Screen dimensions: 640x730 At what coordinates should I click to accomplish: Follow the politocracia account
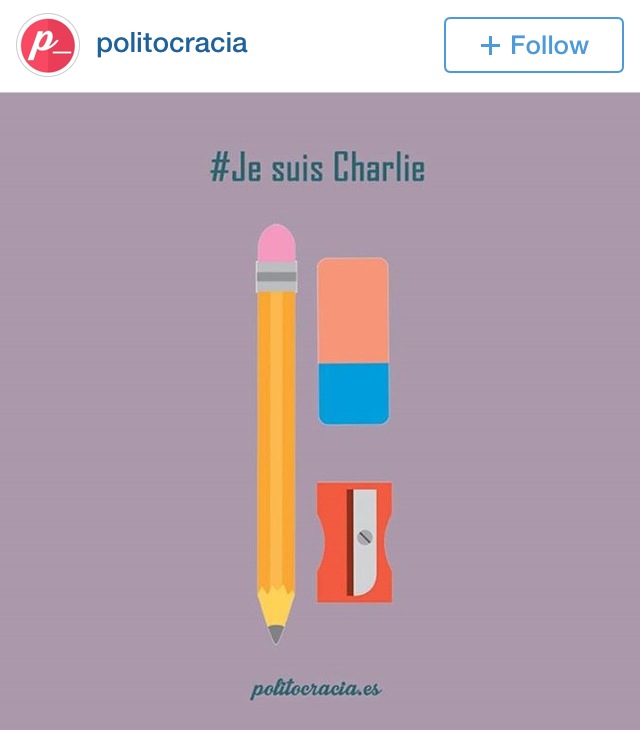coord(533,45)
